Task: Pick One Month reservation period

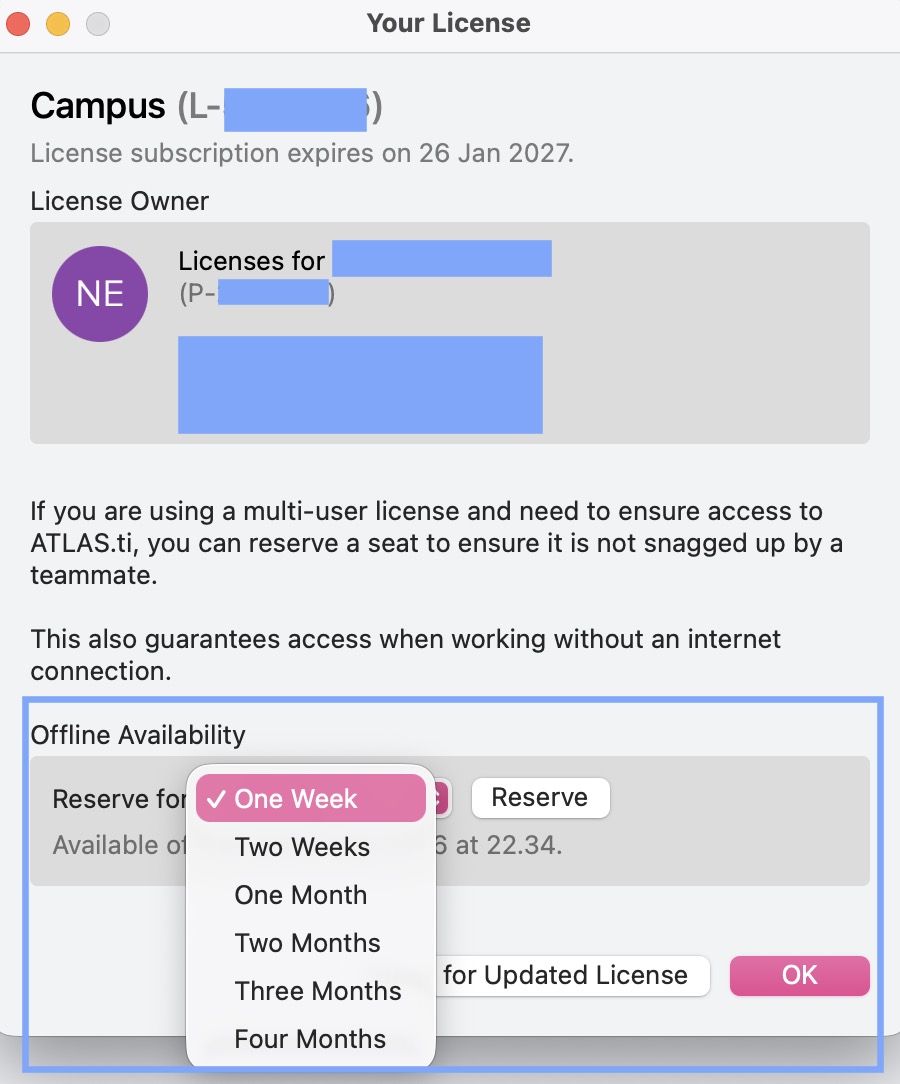Action: tap(300, 894)
